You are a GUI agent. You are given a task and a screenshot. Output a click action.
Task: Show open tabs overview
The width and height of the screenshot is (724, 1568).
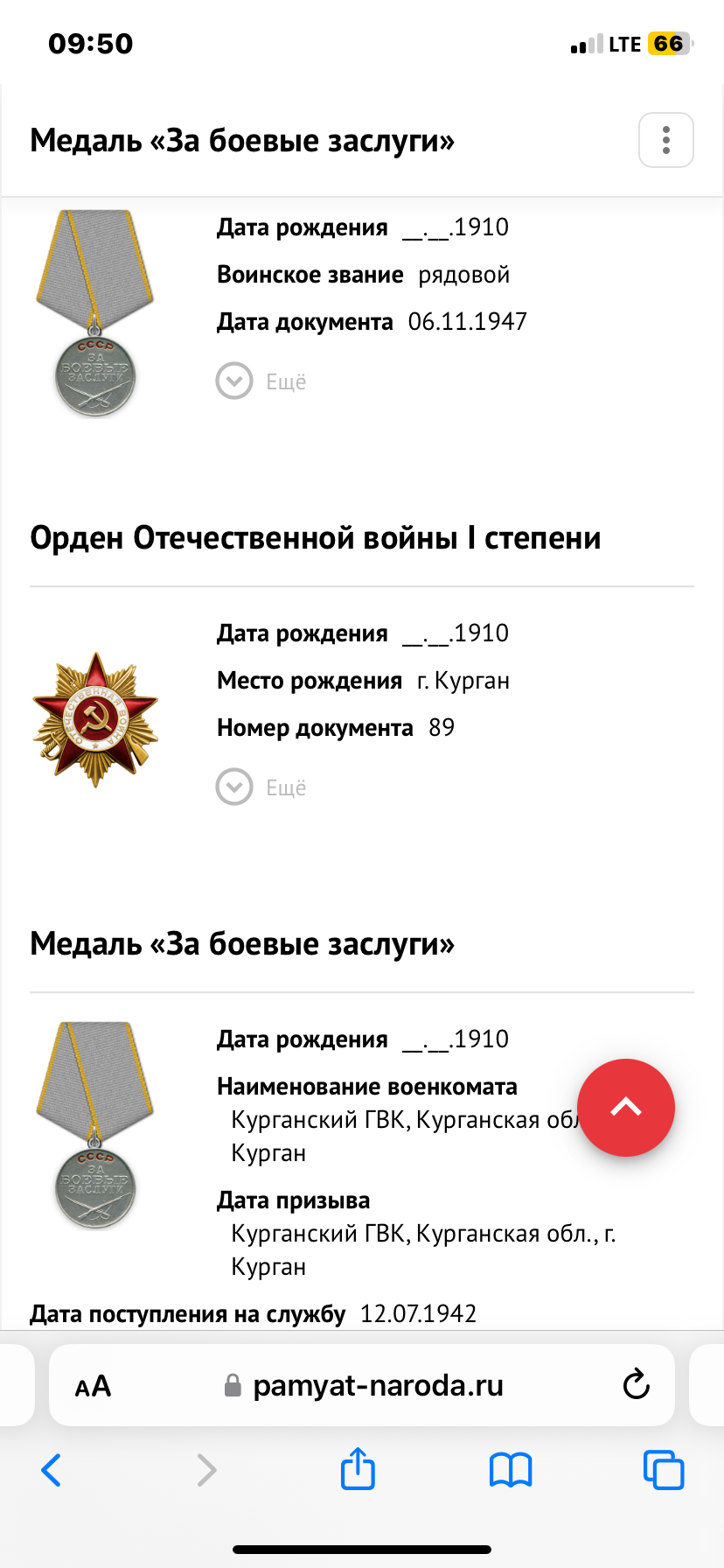[664, 1470]
